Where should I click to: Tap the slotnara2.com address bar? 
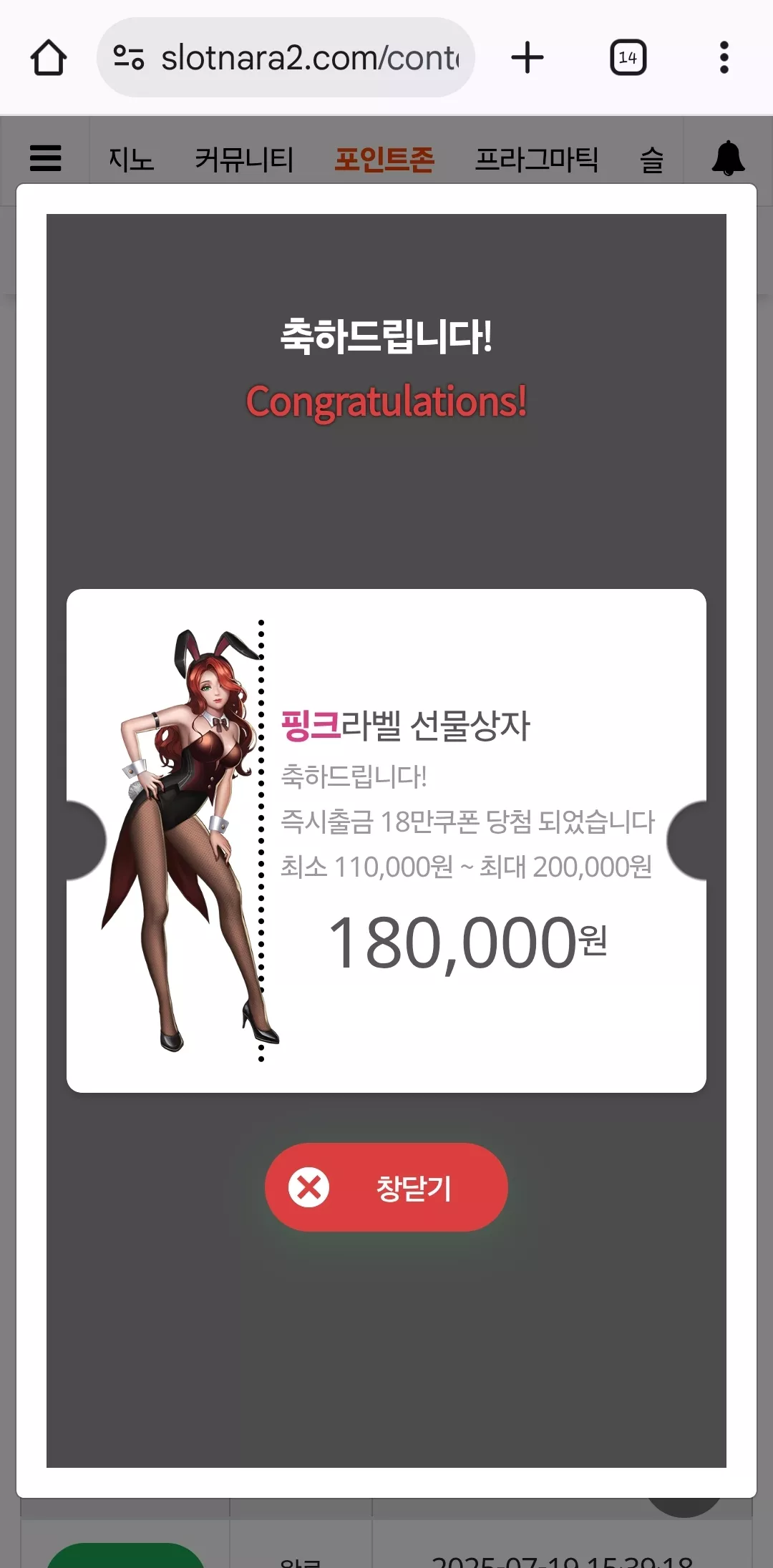(x=286, y=57)
